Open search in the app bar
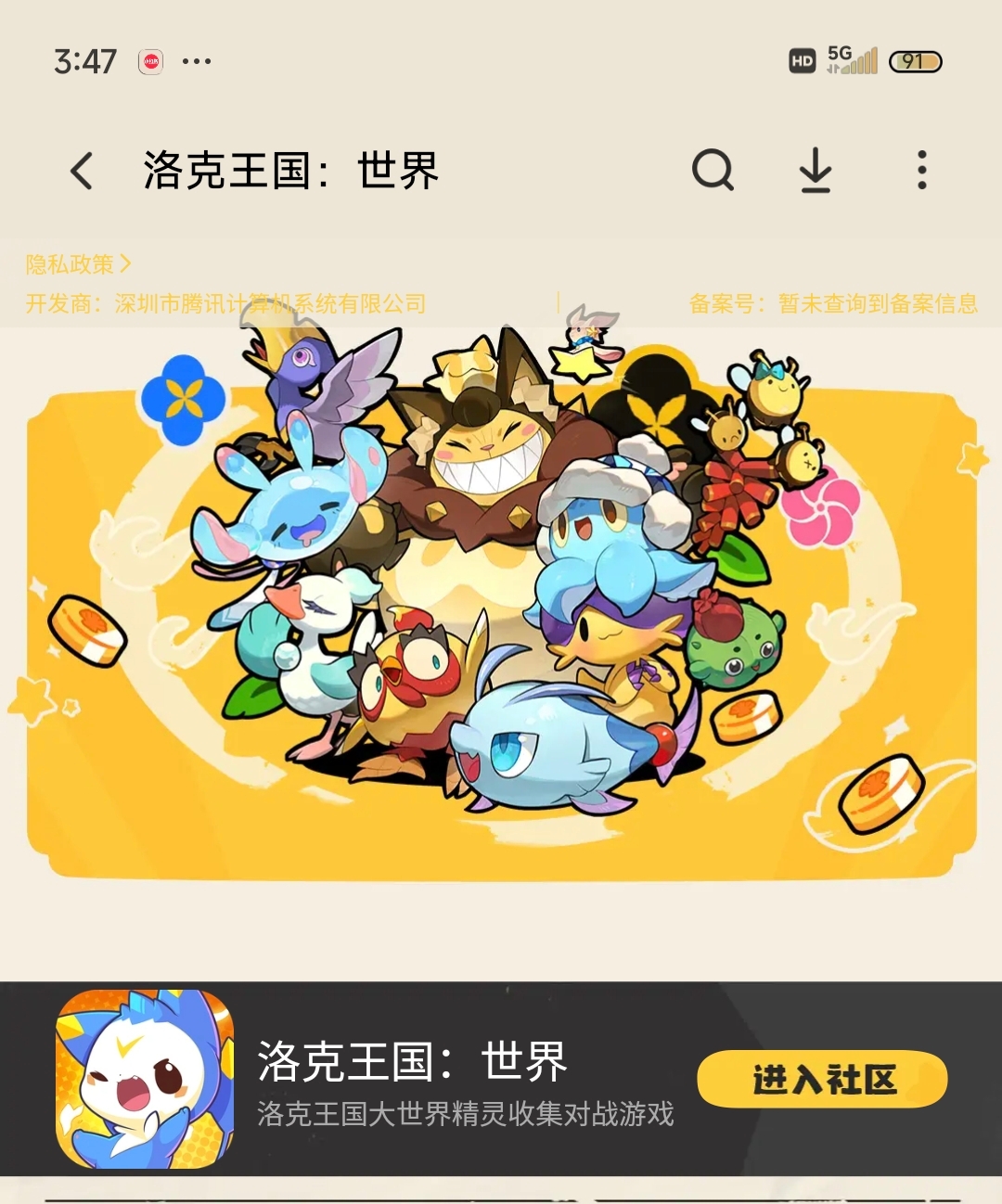 pyautogui.click(x=713, y=171)
